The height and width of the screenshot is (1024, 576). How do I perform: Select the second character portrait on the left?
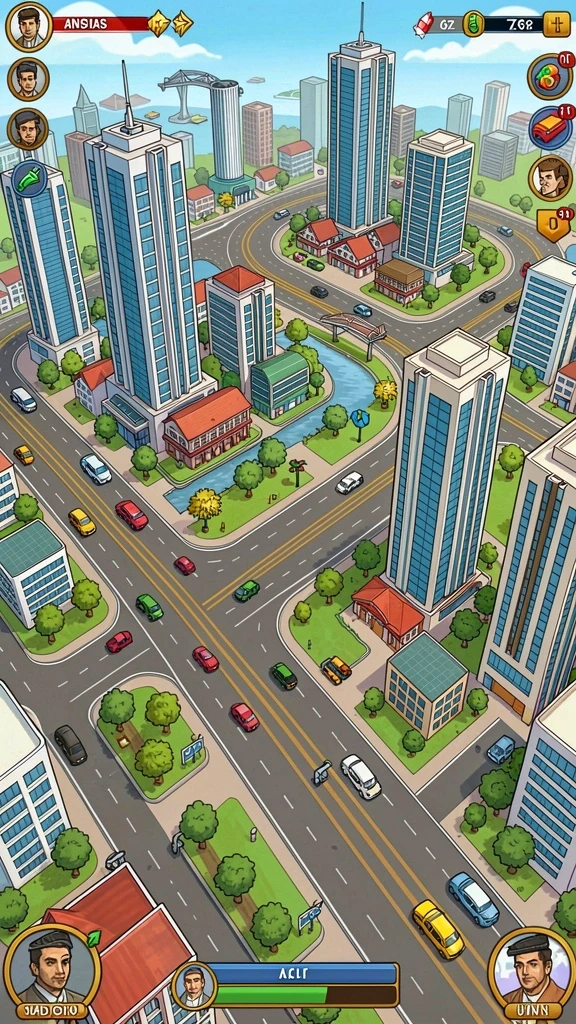(27, 78)
